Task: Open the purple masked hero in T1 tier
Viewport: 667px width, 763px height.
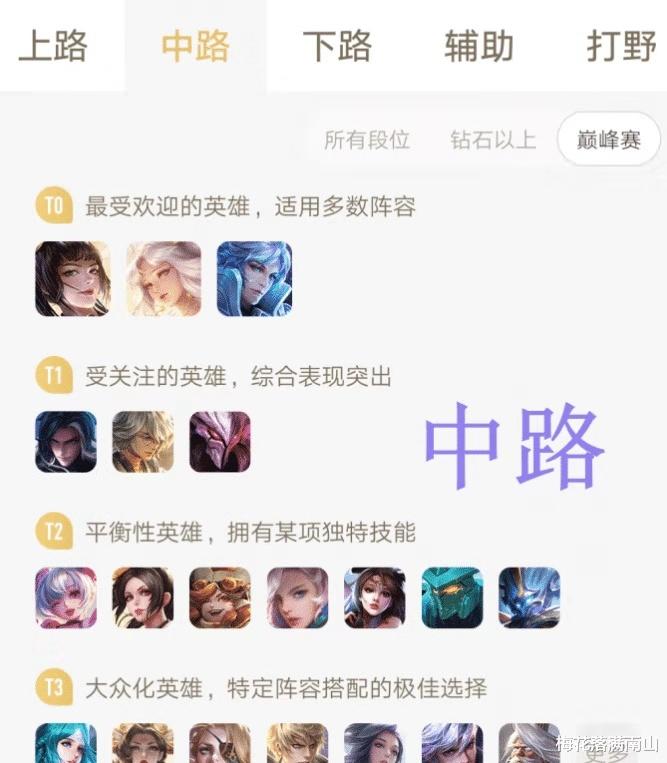Action: click(x=220, y=442)
